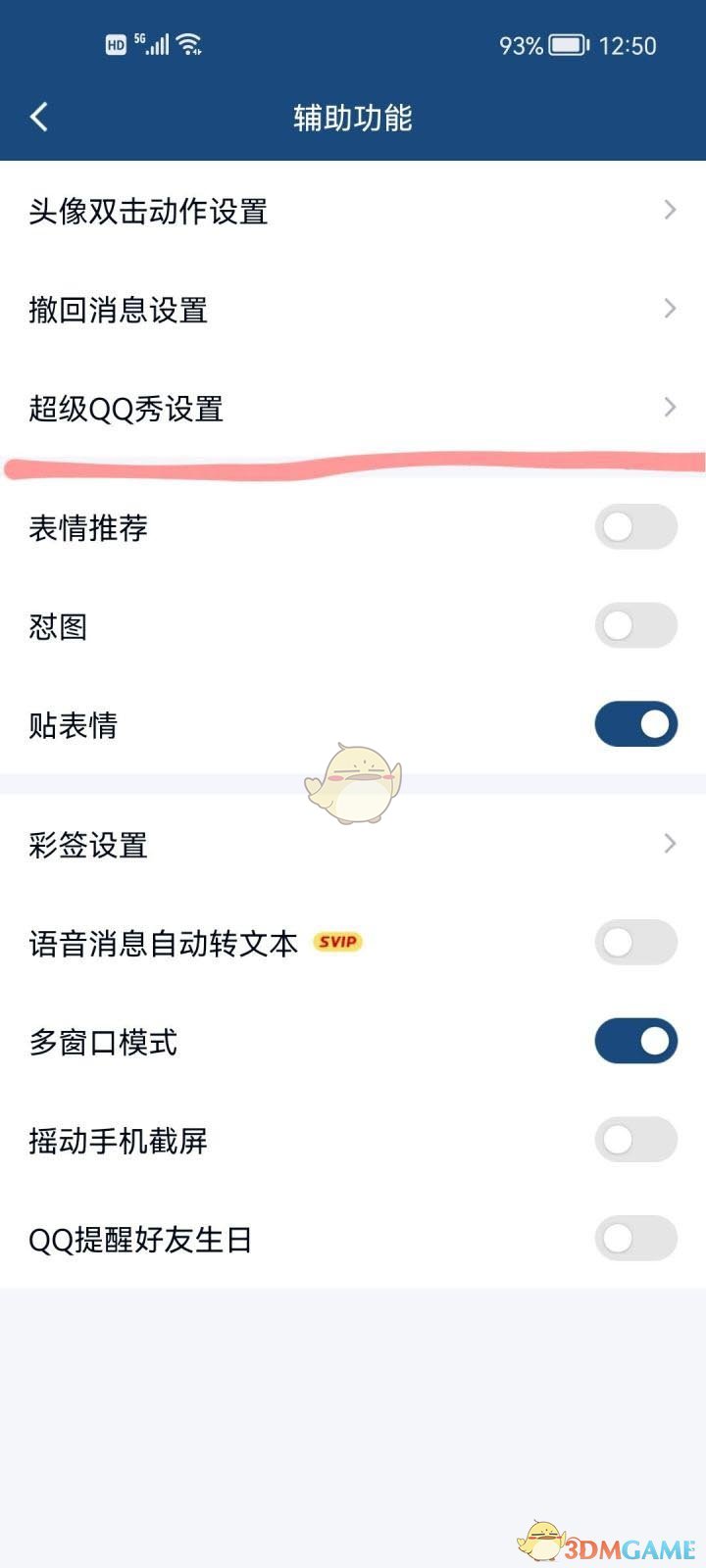Turn off 多窗口模式
The width and height of the screenshot is (706, 1568).
coord(635,1043)
